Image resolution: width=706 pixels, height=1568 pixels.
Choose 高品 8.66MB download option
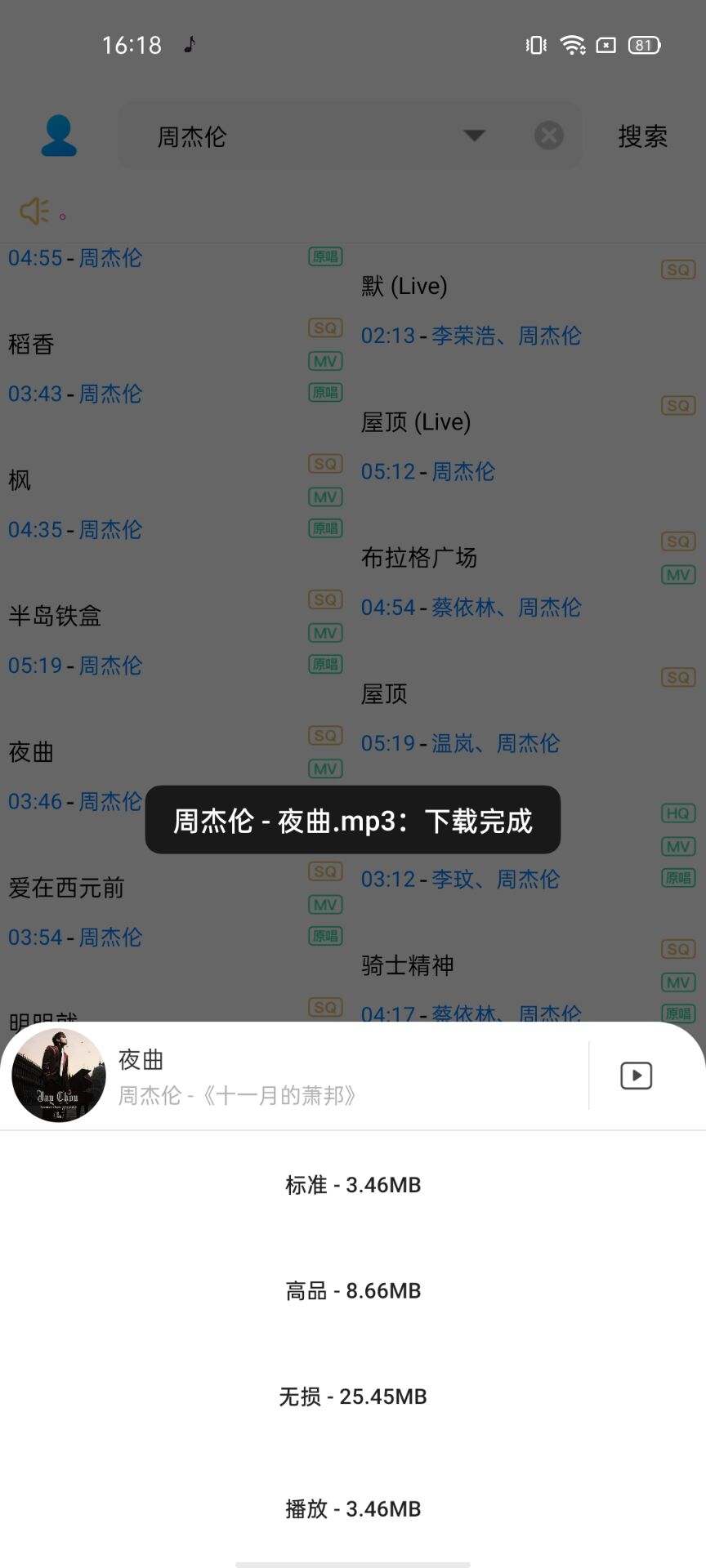pos(353,1291)
